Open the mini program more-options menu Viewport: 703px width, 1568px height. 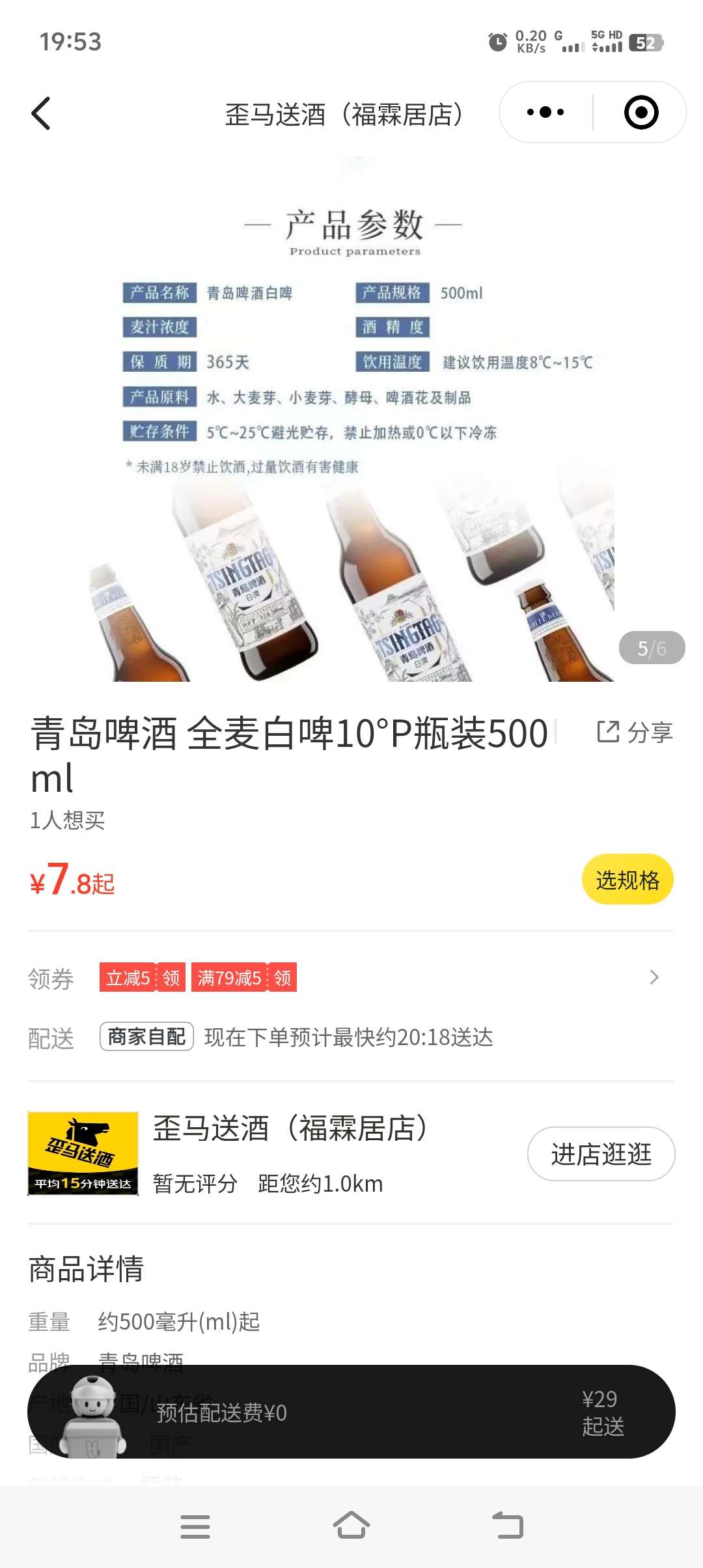[545, 112]
